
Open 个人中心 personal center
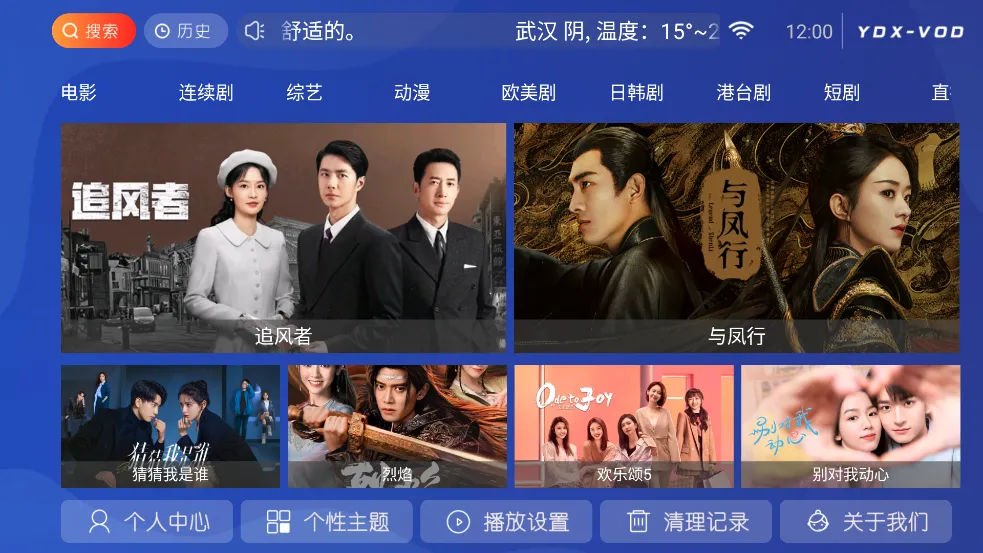[x=147, y=521]
